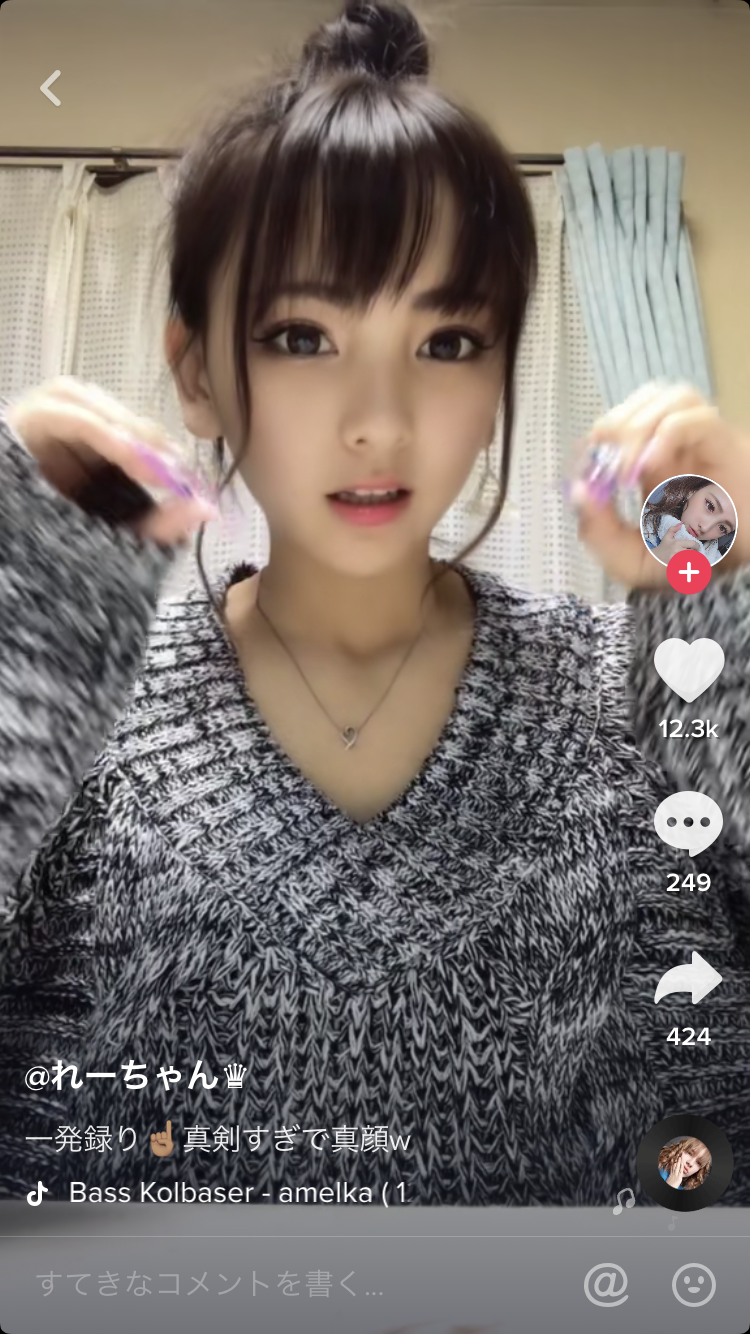This screenshot has height=1334, width=750.
Task: Open the Bass Kolbaser sound title
Action: [240, 1192]
